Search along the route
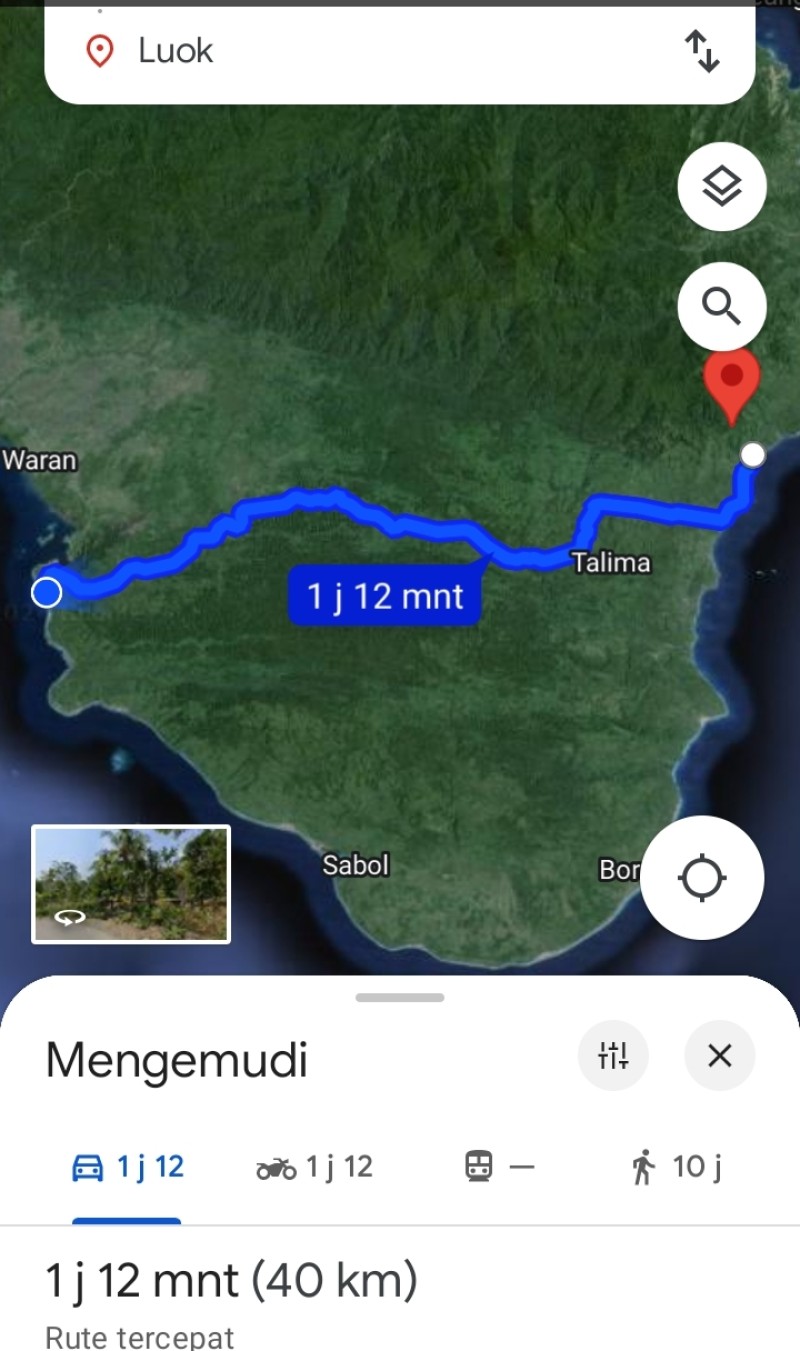Screen dimensions: 800x1351 (x=722, y=306)
